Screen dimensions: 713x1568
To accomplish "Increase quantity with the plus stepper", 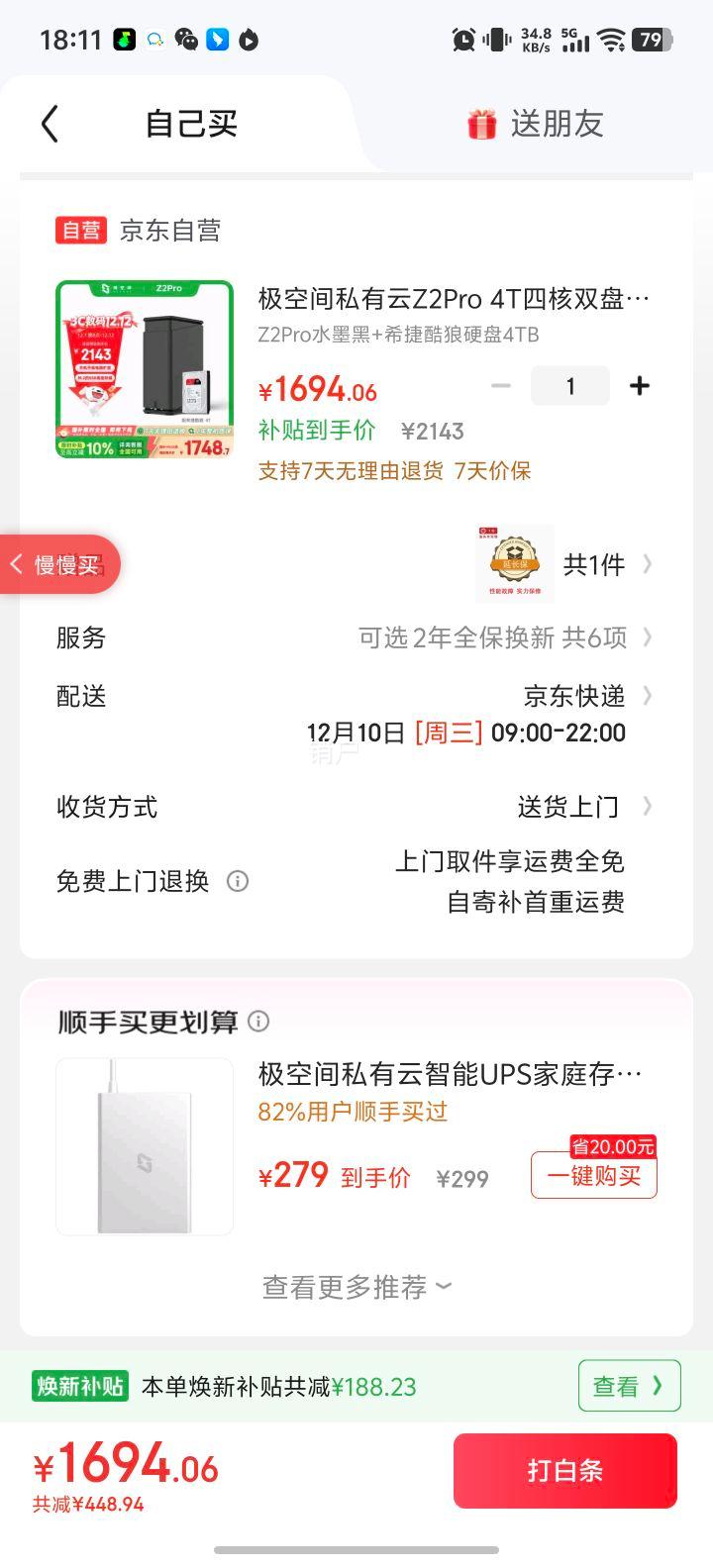I will click(x=640, y=386).
